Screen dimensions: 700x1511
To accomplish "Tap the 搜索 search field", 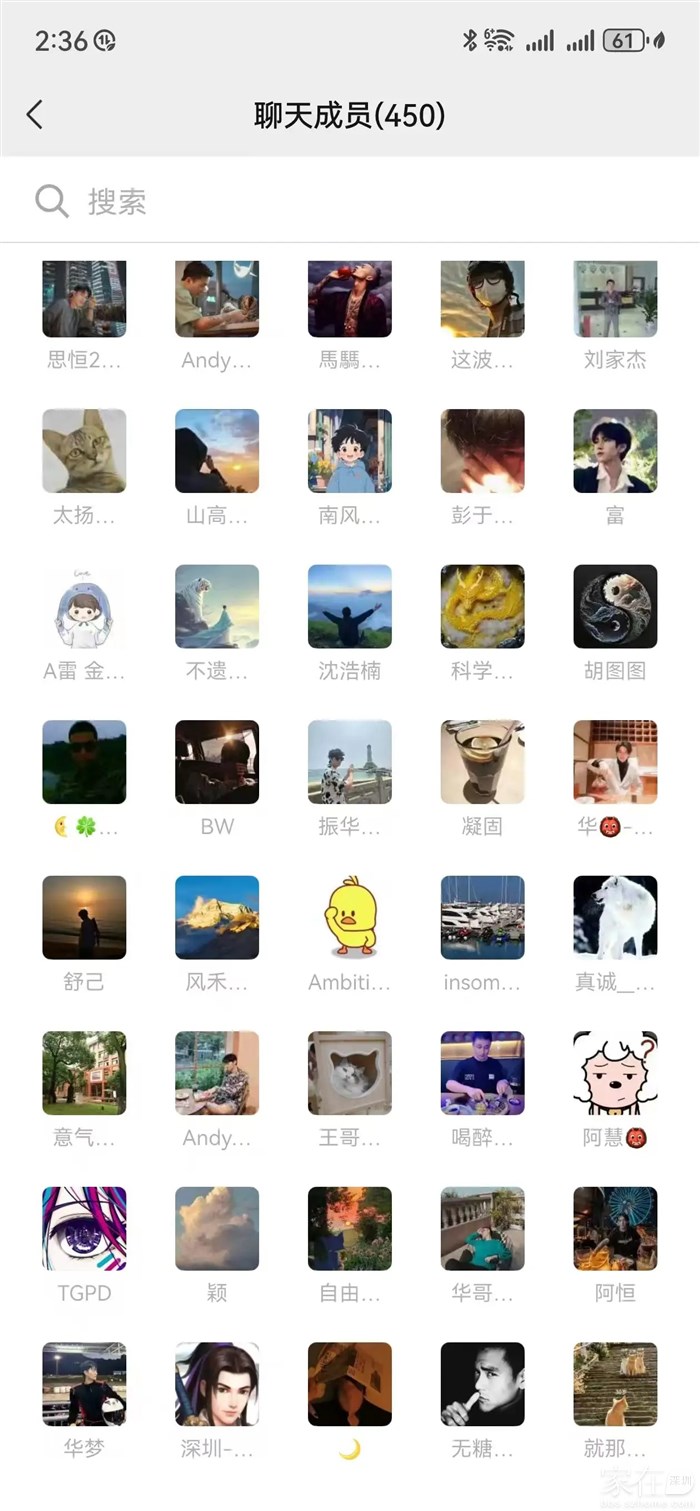I will (x=350, y=201).
